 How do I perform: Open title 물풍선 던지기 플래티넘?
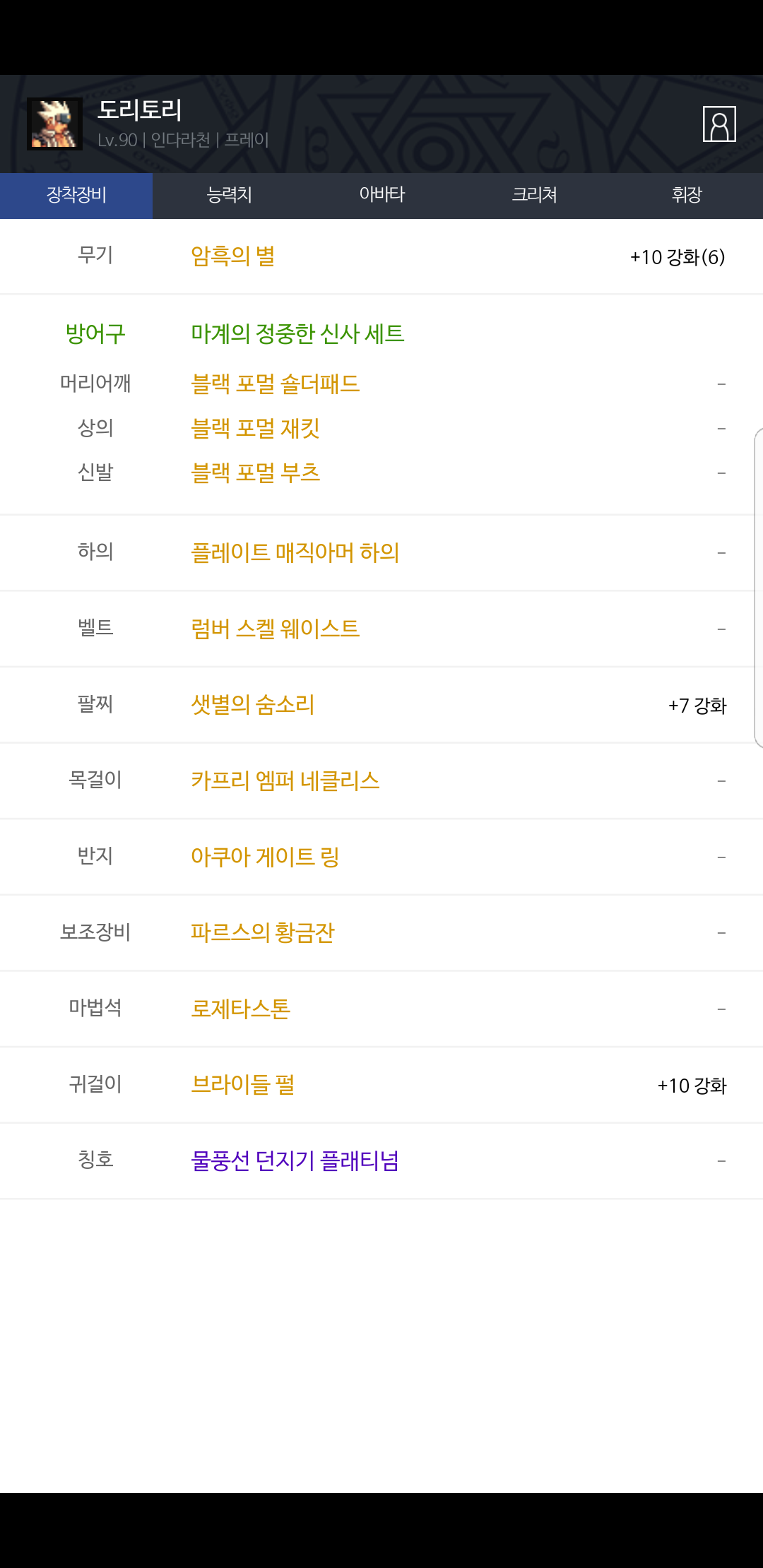click(x=295, y=1160)
